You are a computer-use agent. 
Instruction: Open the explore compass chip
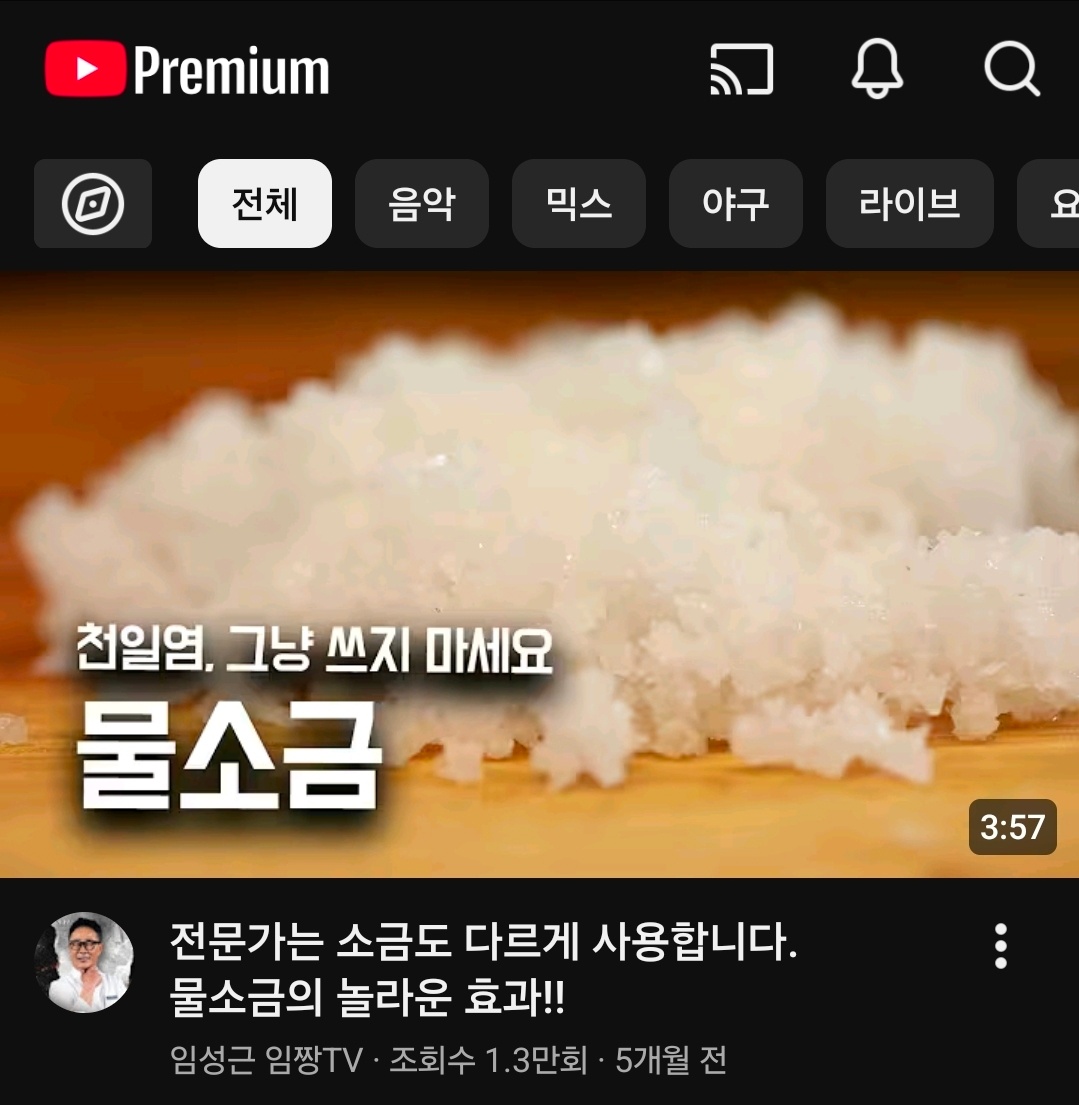93,204
